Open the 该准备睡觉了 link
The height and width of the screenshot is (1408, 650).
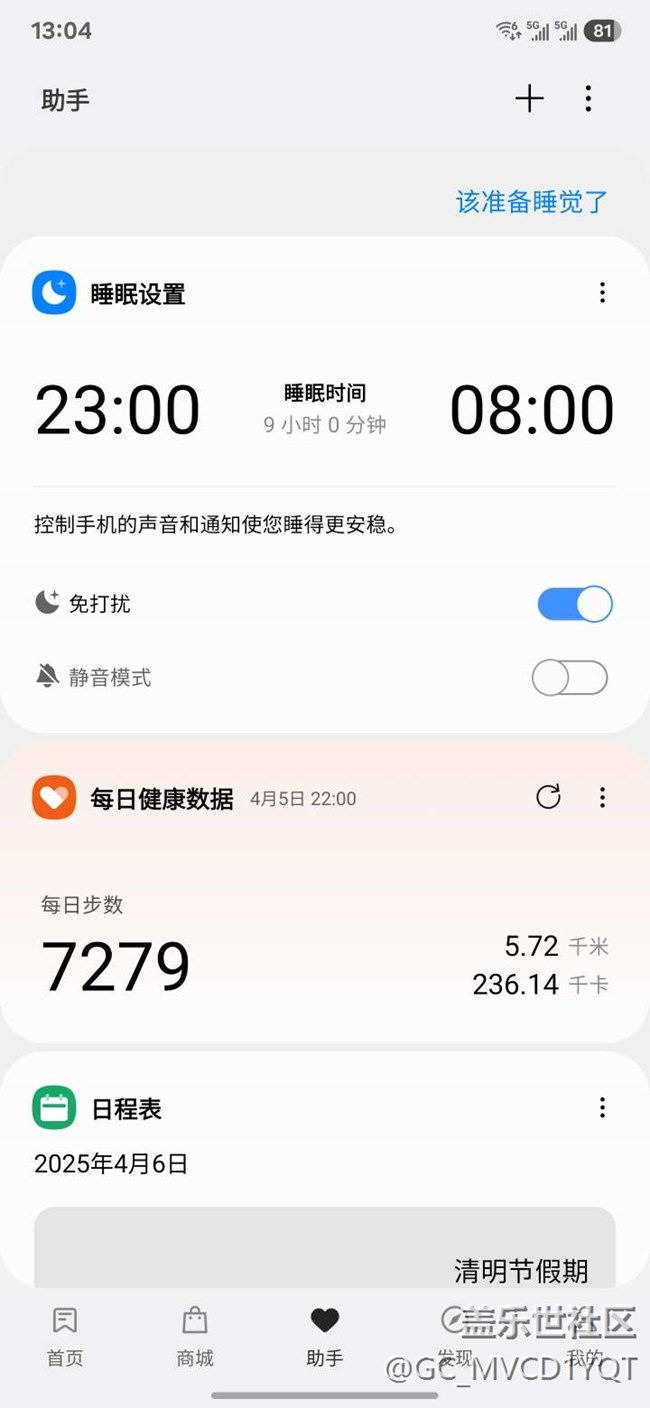point(531,202)
